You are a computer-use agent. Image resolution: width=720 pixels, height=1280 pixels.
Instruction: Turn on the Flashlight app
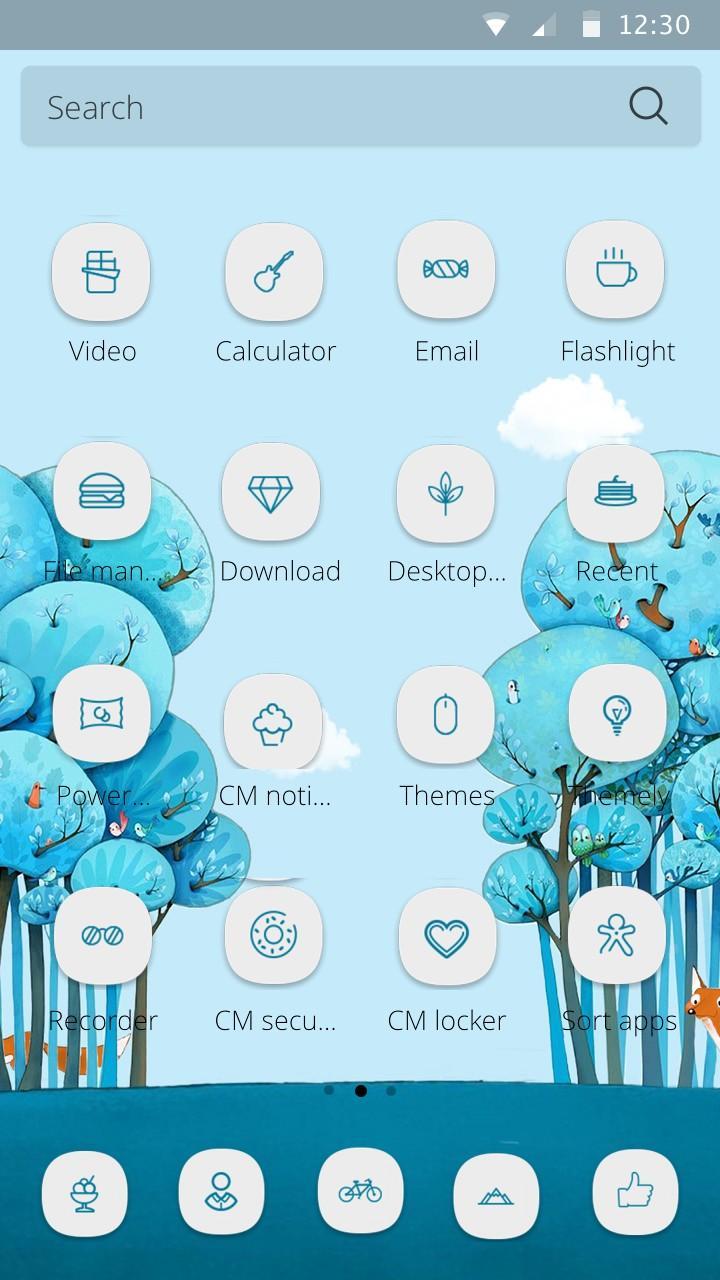(616, 270)
